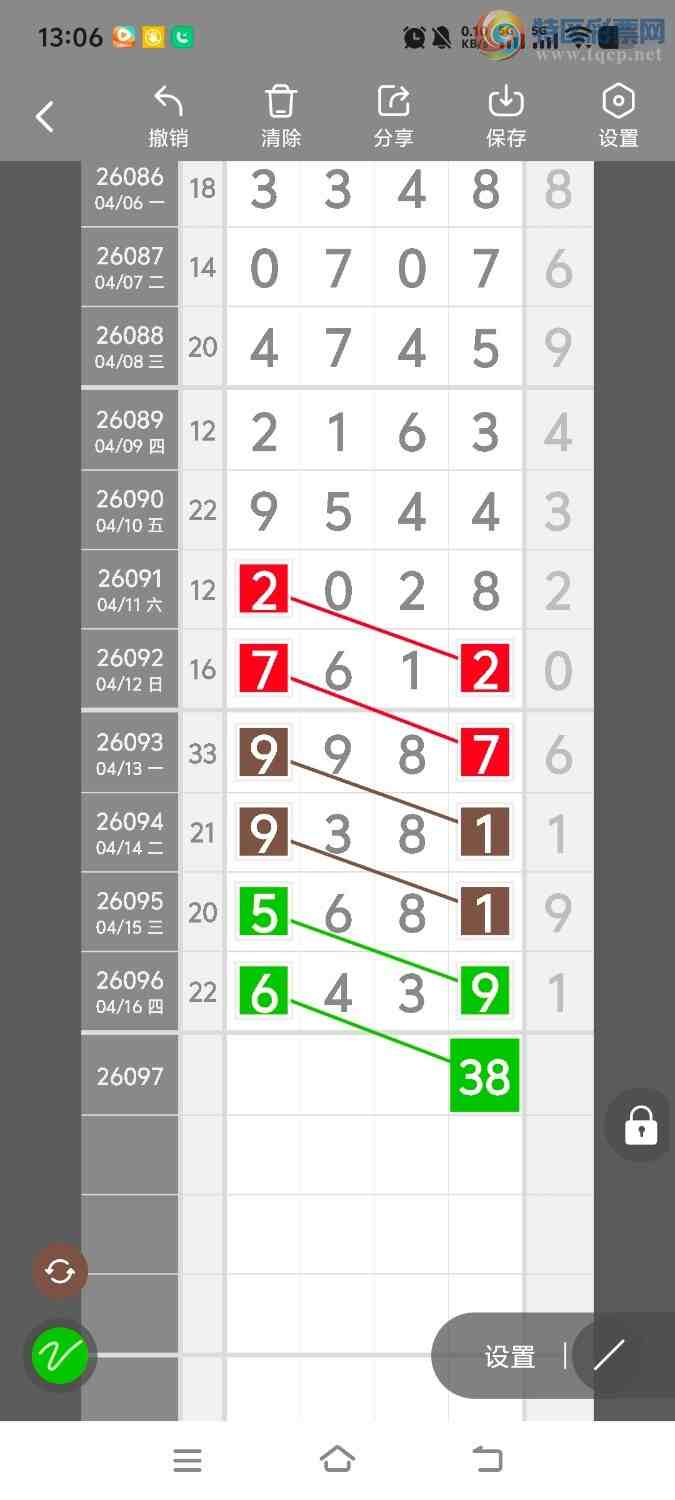Select the line drawing tool icon
Screen dimensions: 675x1500
click(x=609, y=1356)
